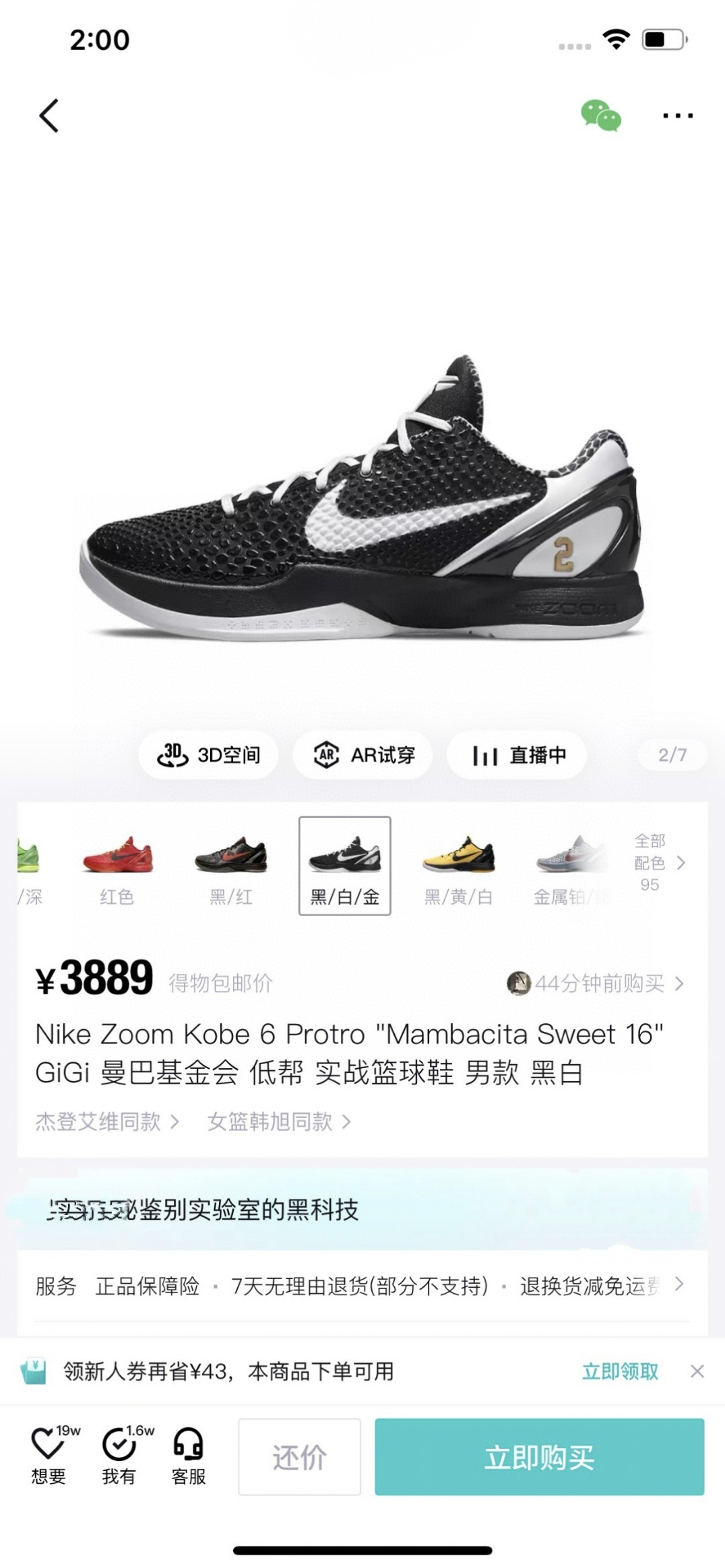The width and height of the screenshot is (725, 1568).
Task: Select the 黑/黄/白 colorway
Action: point(458,867)
